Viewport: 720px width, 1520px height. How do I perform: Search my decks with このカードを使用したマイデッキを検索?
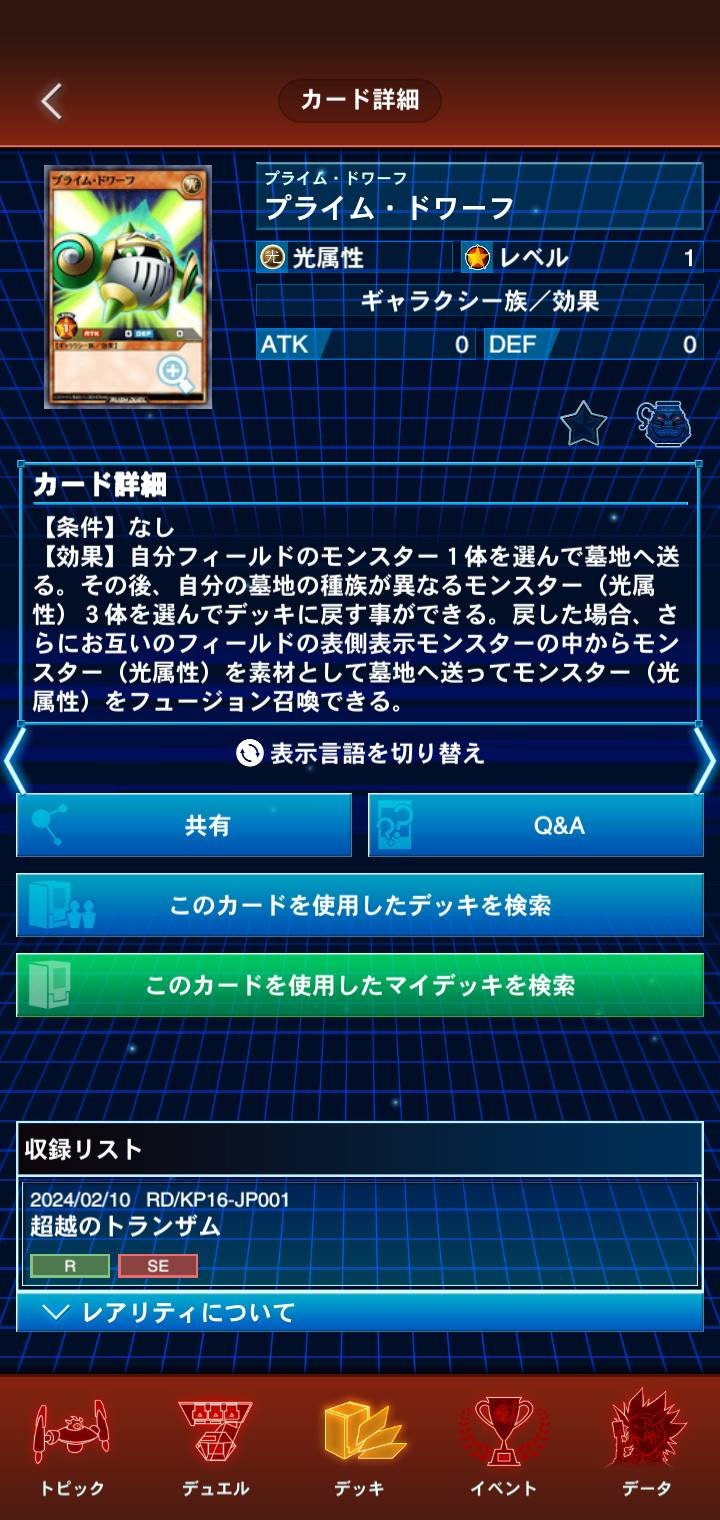tap(360, 985)
